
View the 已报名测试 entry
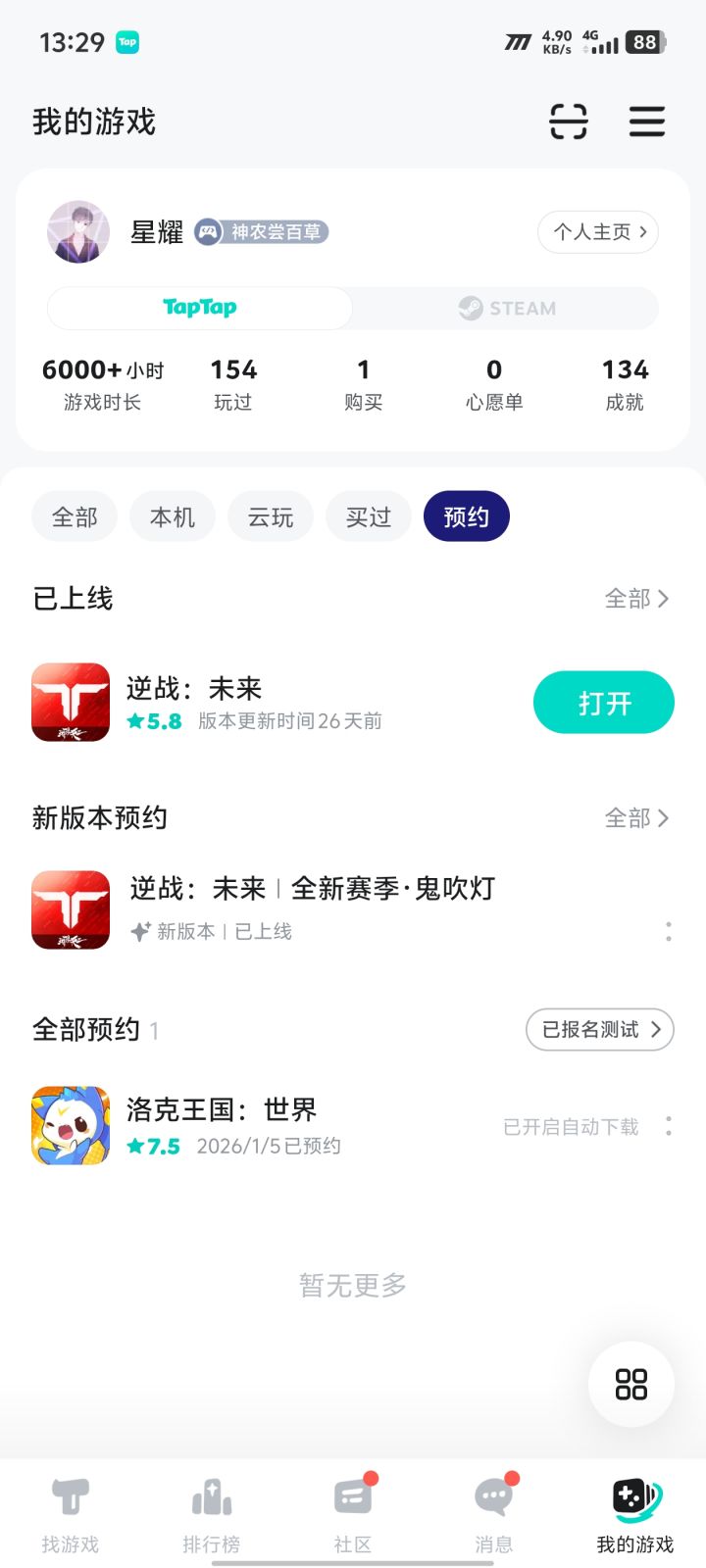tap(599, 1029)
